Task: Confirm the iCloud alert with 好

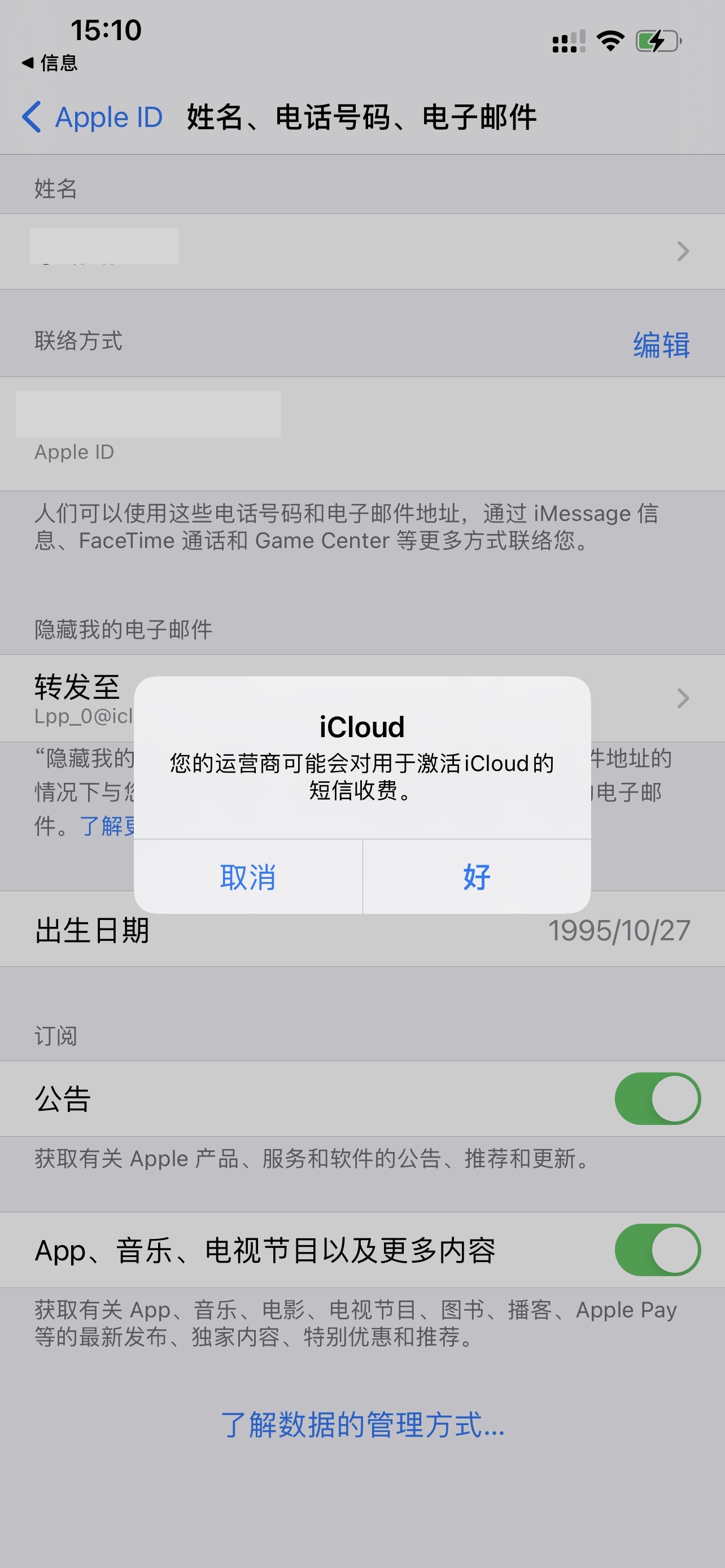Action: (x=477, y=877)
